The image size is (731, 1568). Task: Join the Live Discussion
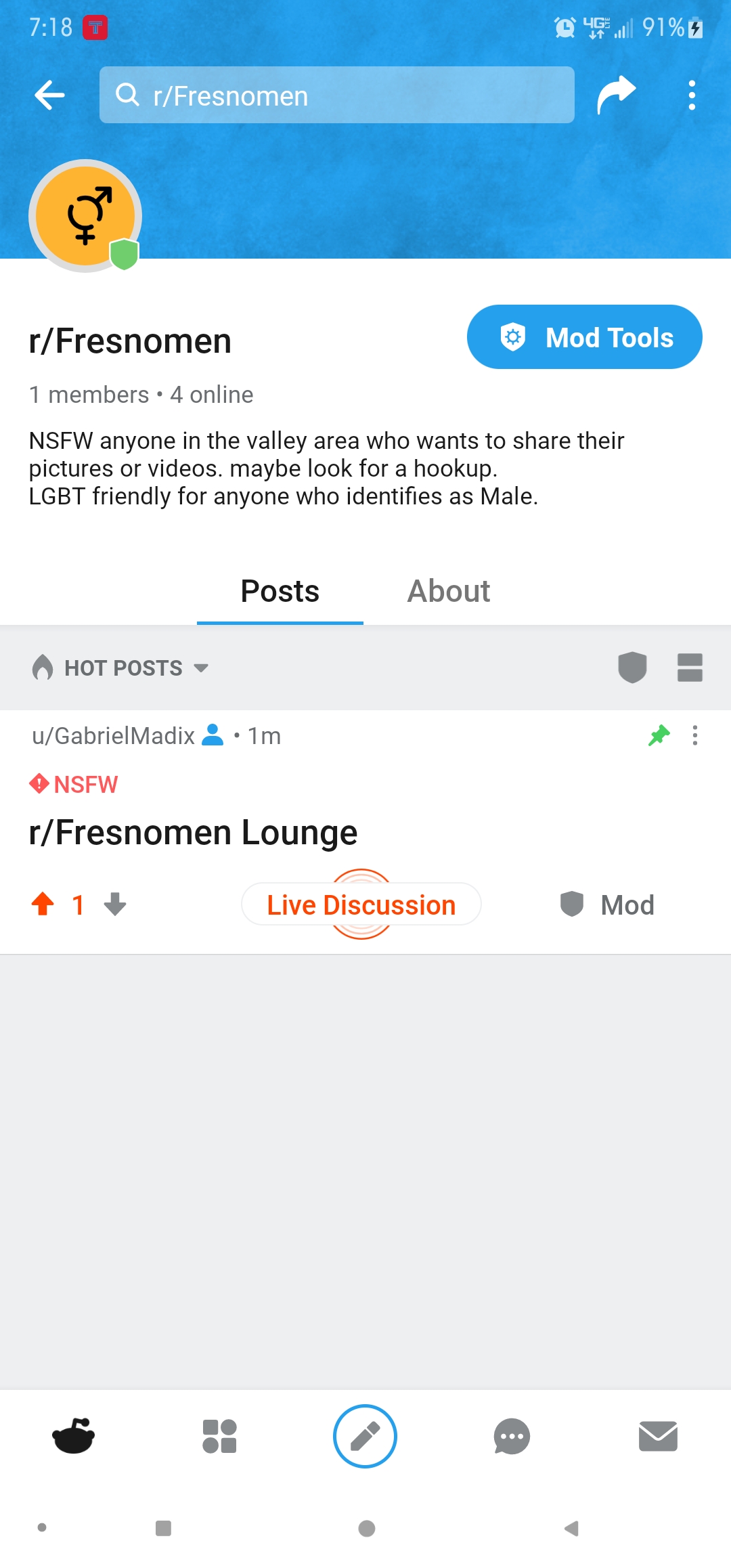click(361, 905)
